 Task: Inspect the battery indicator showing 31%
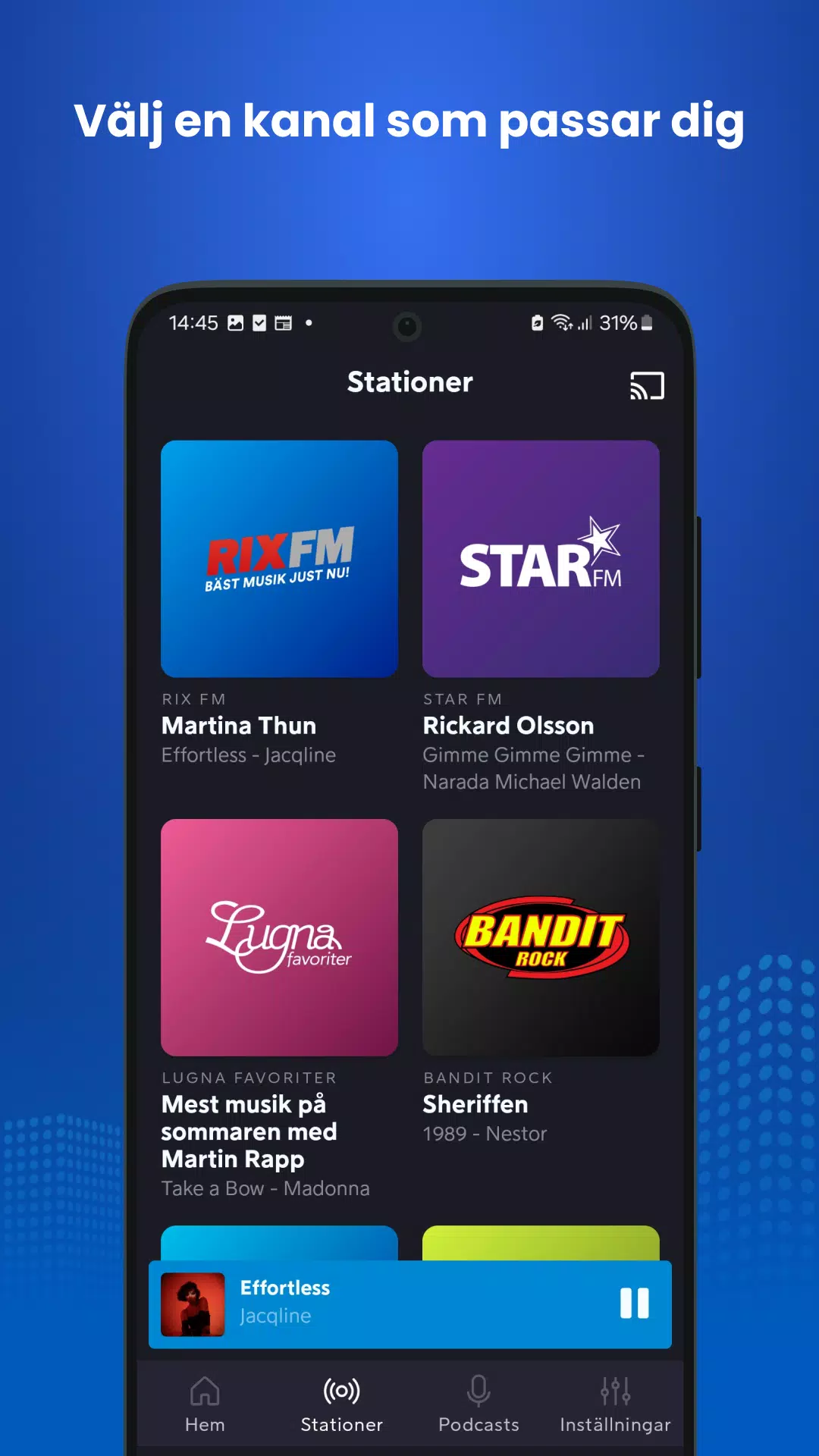623,323
